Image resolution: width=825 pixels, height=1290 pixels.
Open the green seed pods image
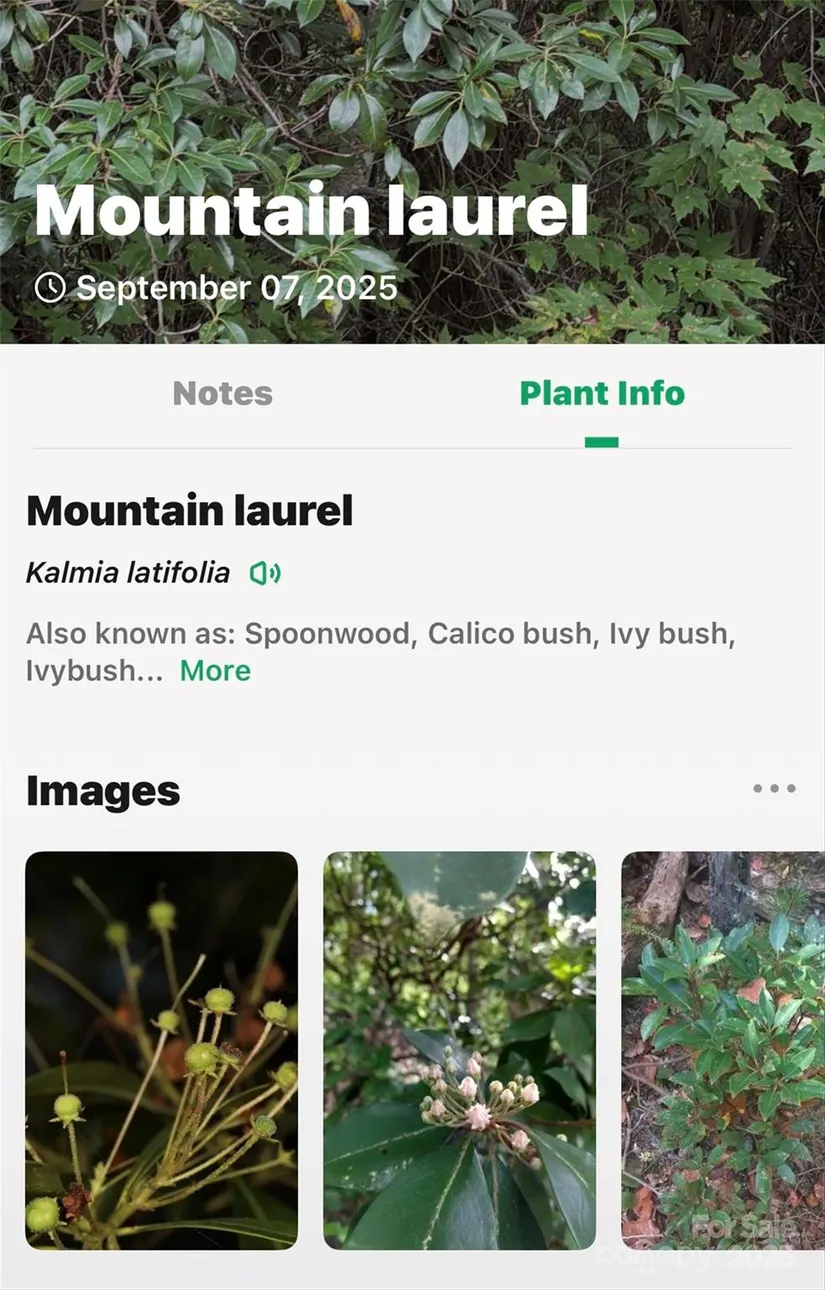pyautogui.click(x=161, y=1050)
